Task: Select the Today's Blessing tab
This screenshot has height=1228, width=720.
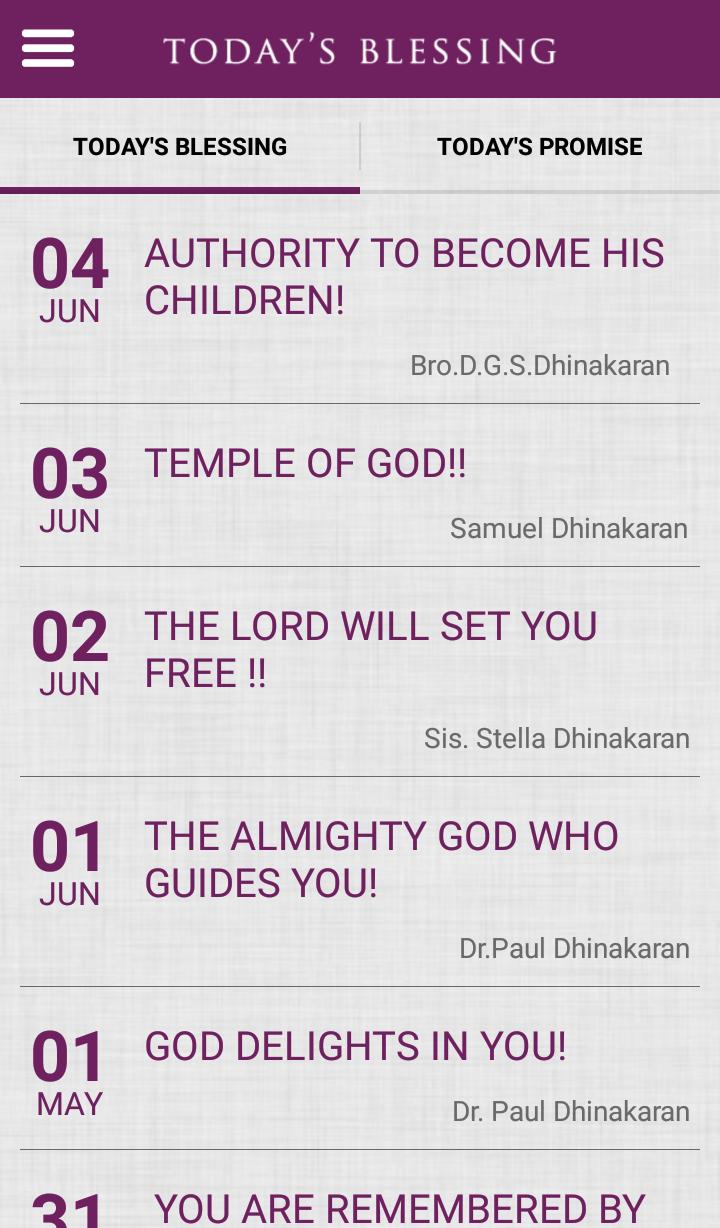Action: click(x=180, y=147)
